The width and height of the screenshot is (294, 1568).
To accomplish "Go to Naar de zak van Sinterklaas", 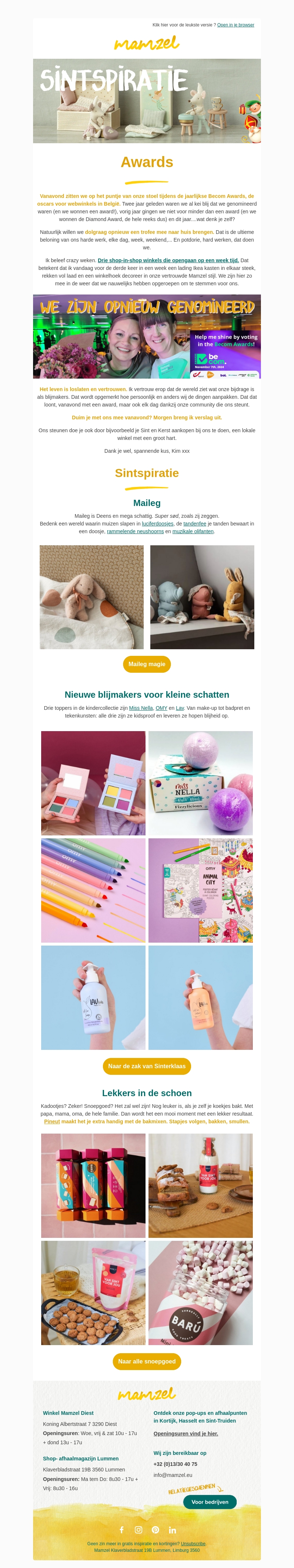I will click(147, 1066).
